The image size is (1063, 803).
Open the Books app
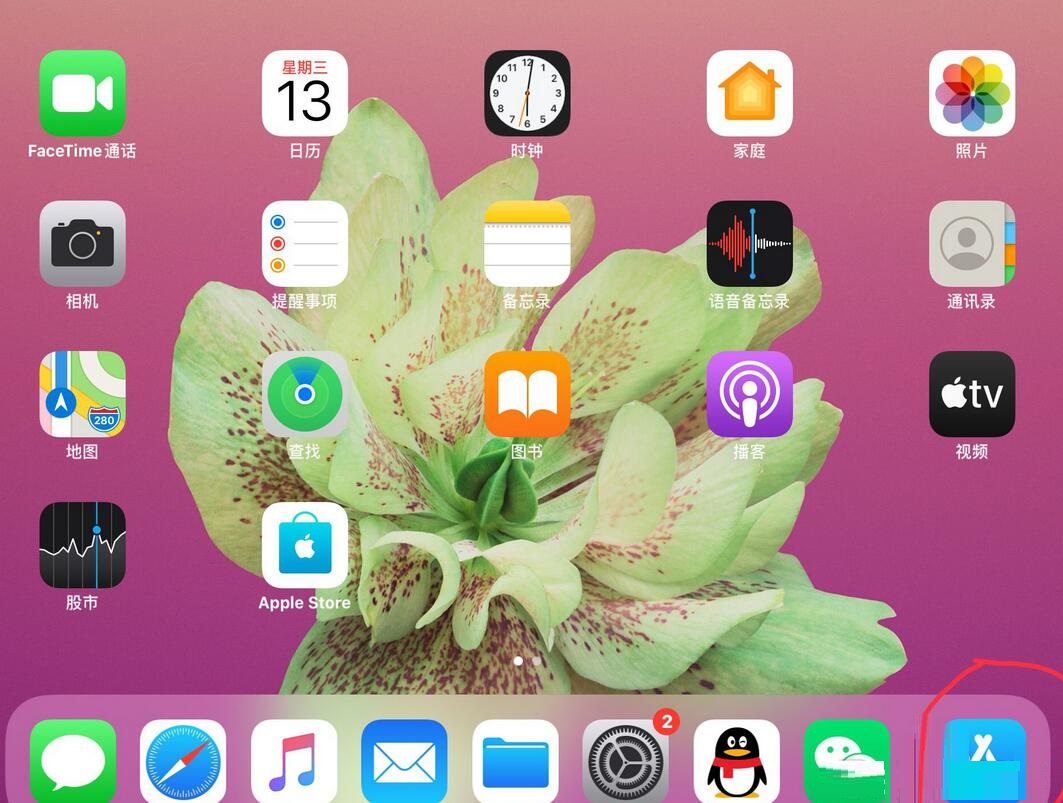tap(527, 394)
